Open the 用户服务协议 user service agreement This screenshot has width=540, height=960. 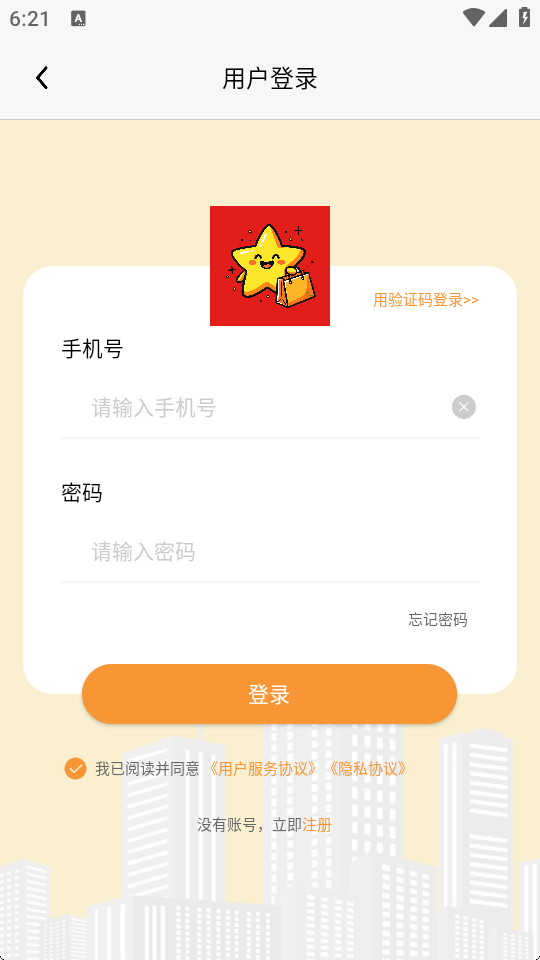click(x=263, y=769)
